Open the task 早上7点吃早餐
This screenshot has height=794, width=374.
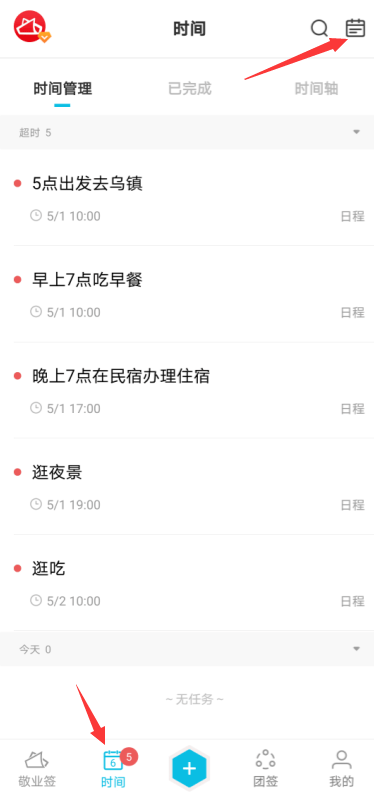coord(187,294)
